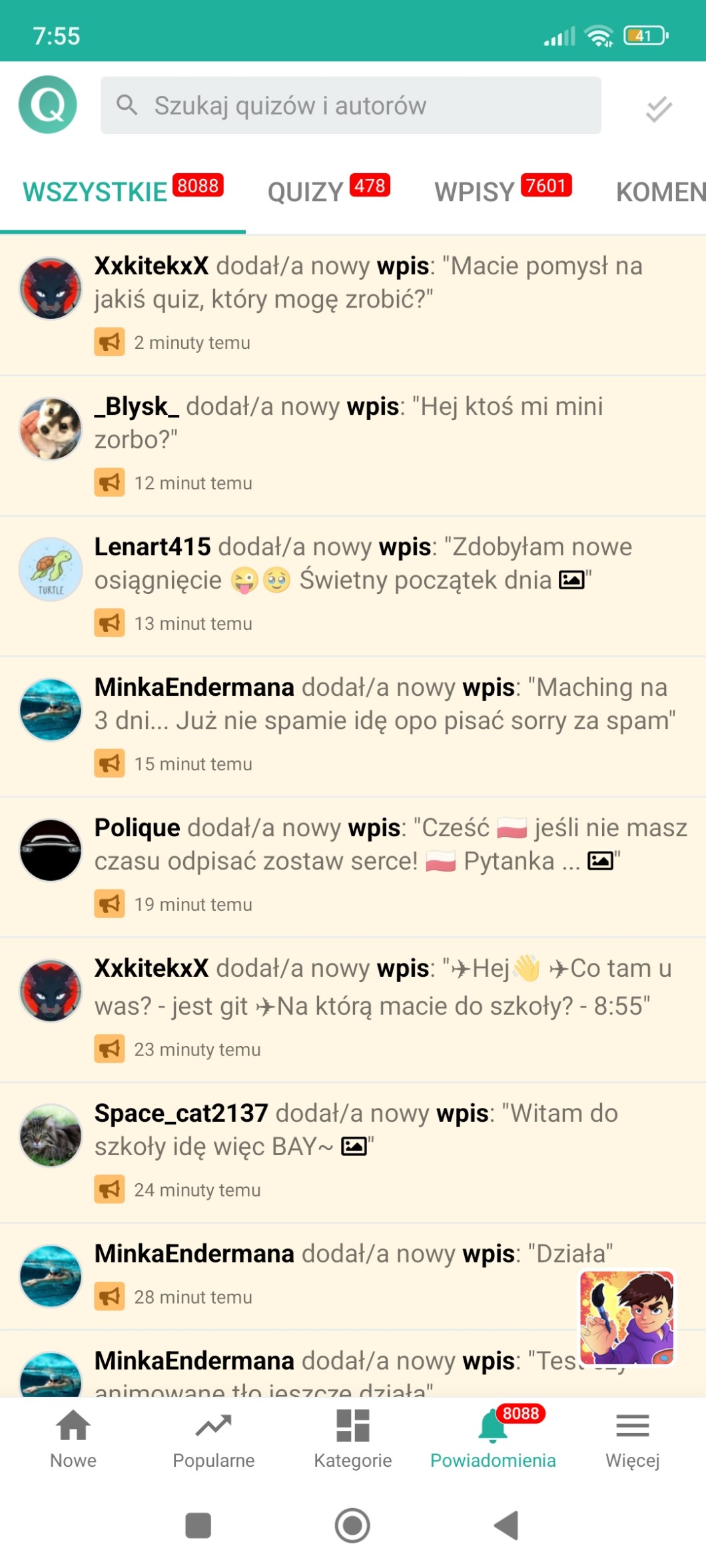Open the Więcej menu
The image size is (706, 1568).
(632, 1439)
